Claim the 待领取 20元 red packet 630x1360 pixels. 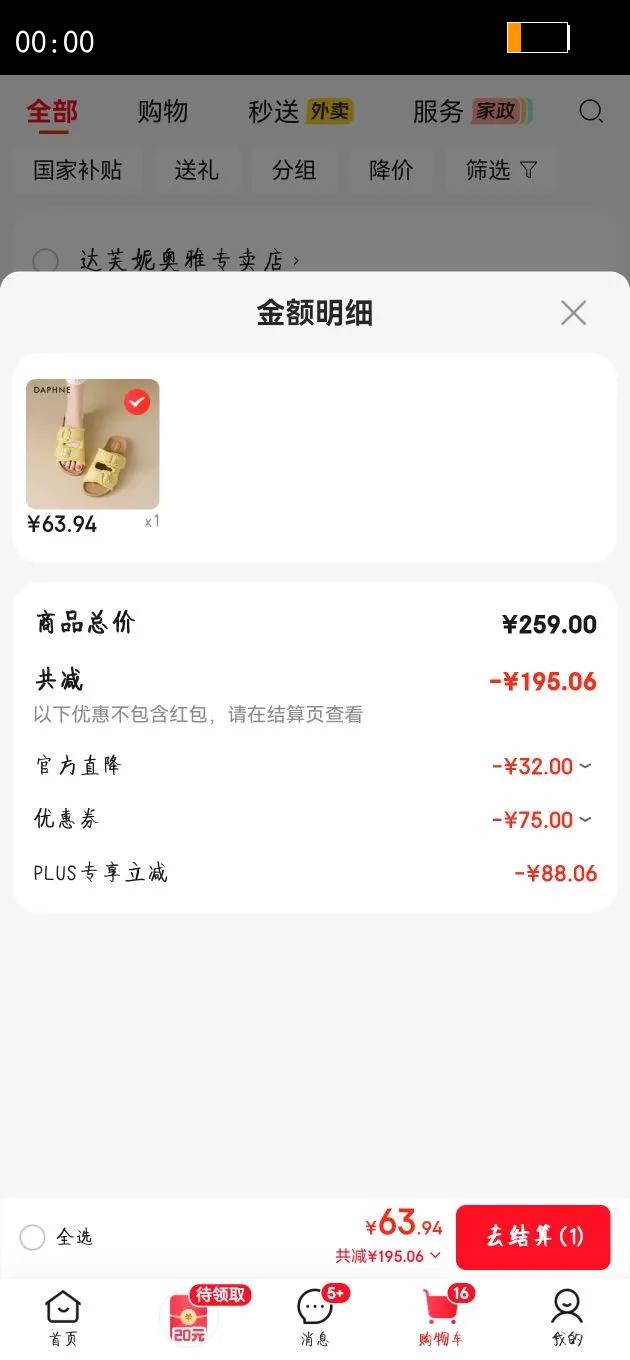[x=189, y=1316]
